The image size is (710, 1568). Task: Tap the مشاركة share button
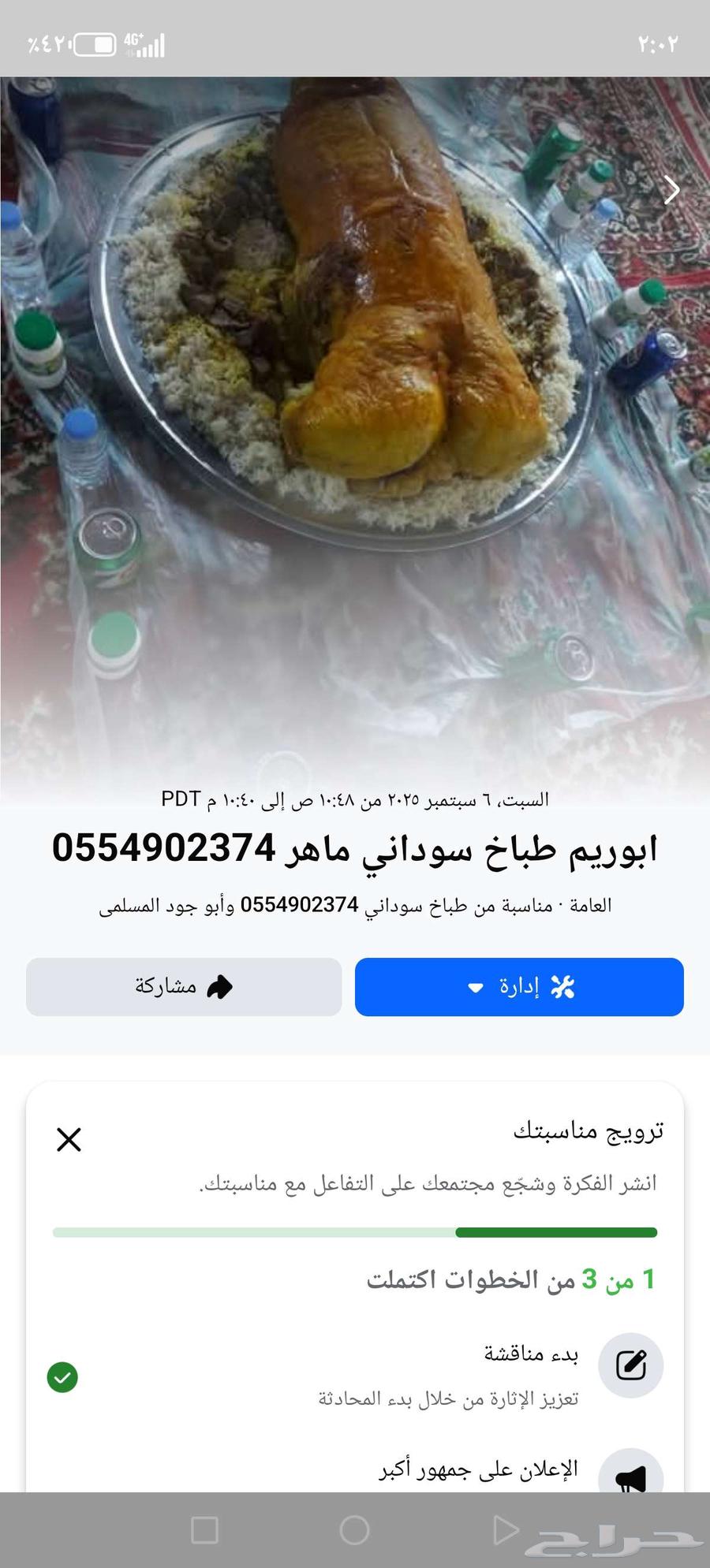pos(184,986)
